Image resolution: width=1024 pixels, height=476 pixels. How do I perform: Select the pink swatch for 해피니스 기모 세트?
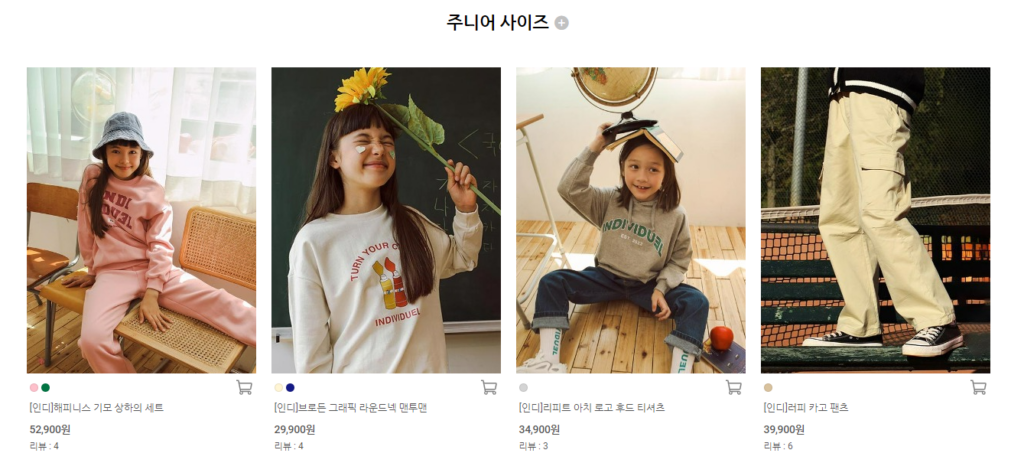click(x=34, y=388)
